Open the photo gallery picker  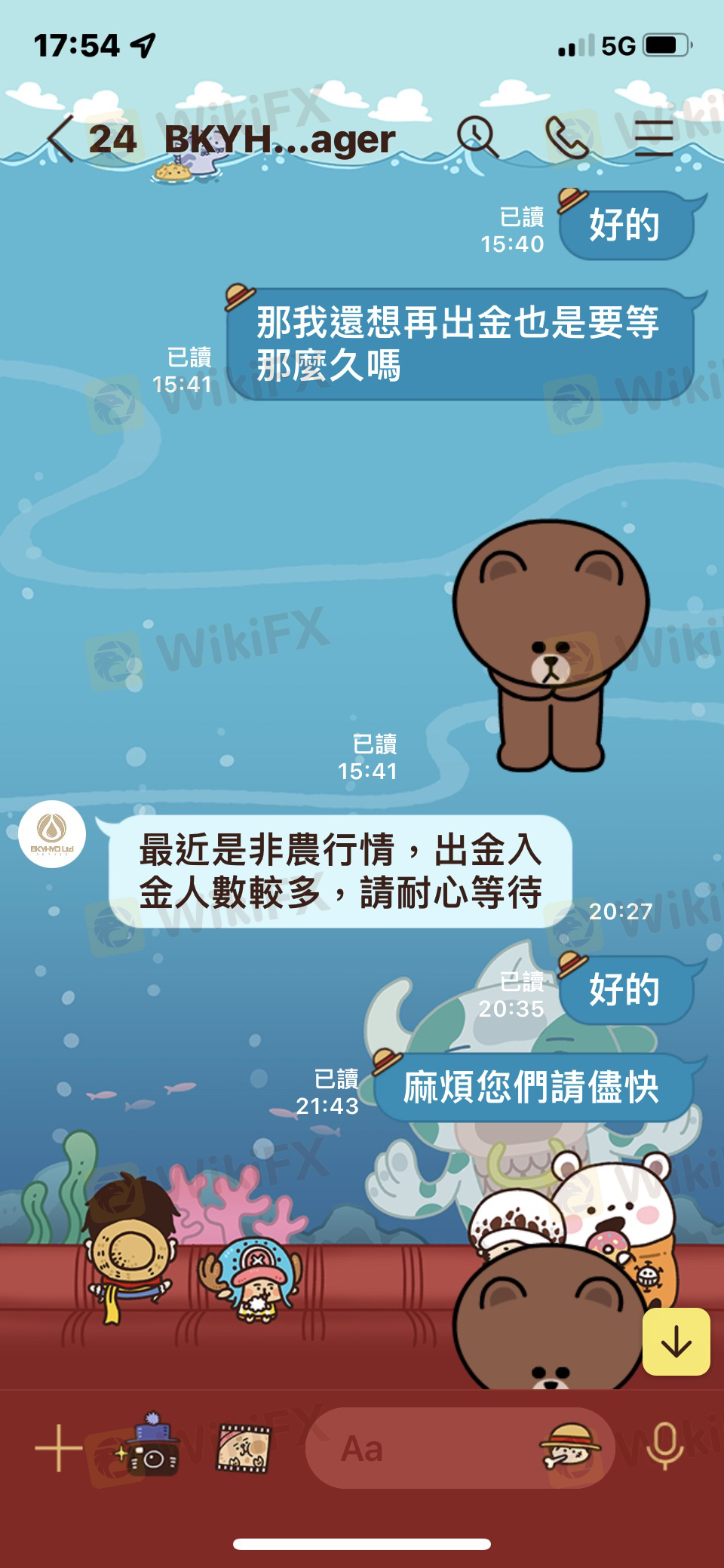pos(244,1448)
